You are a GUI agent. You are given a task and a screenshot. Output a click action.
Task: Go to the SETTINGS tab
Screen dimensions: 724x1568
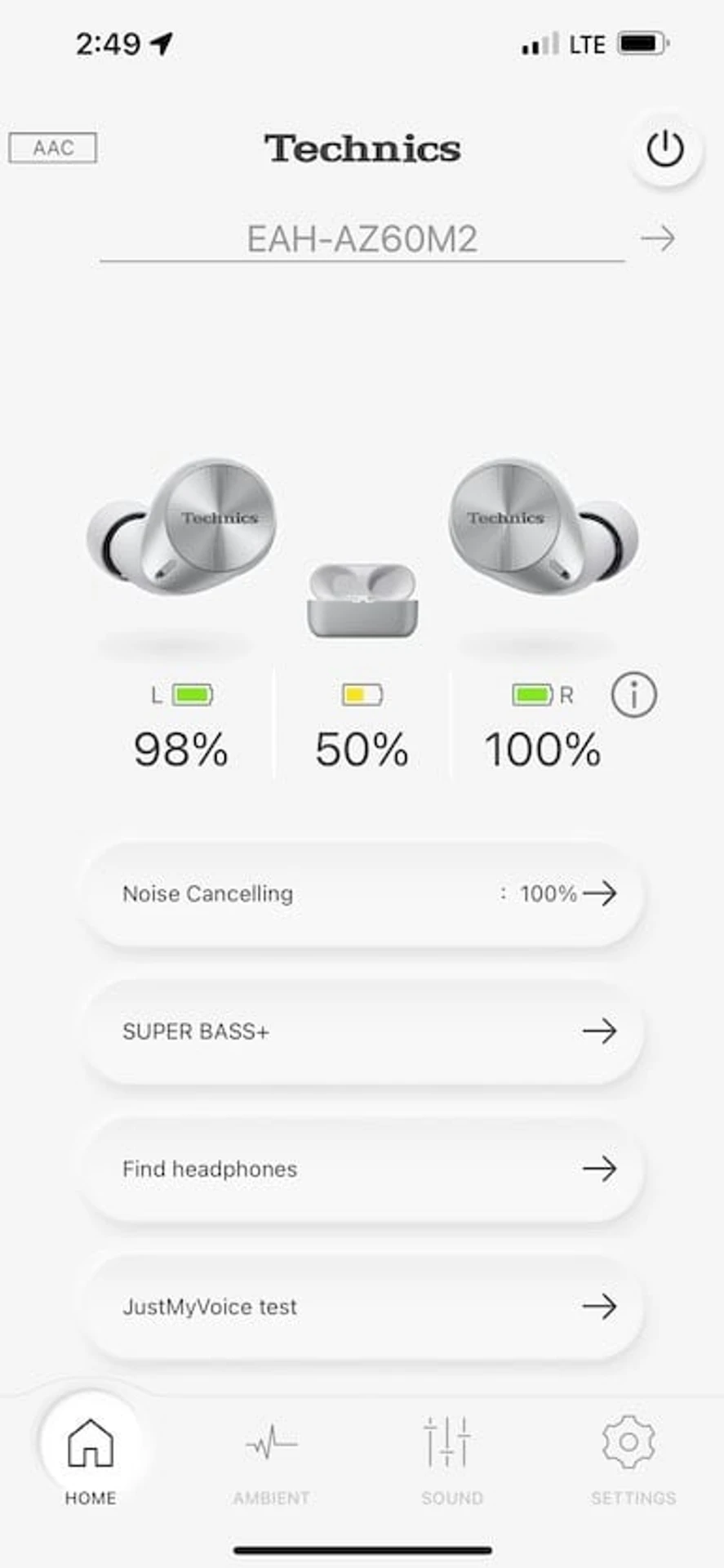tap(633, 1460)
